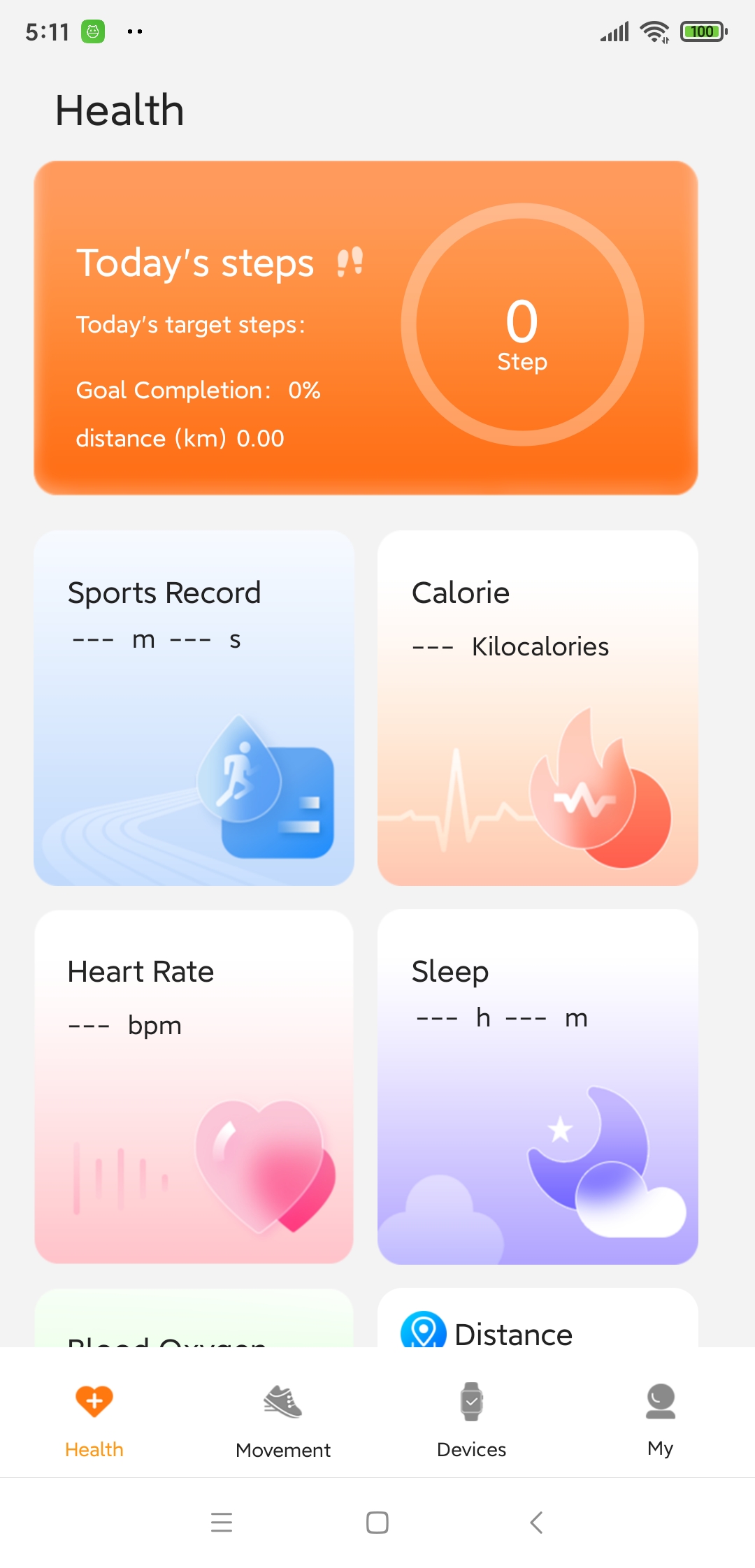The image size is (755, 1568).
Task: Select the shoe icon for Movement
Action: coord(282,1401)
